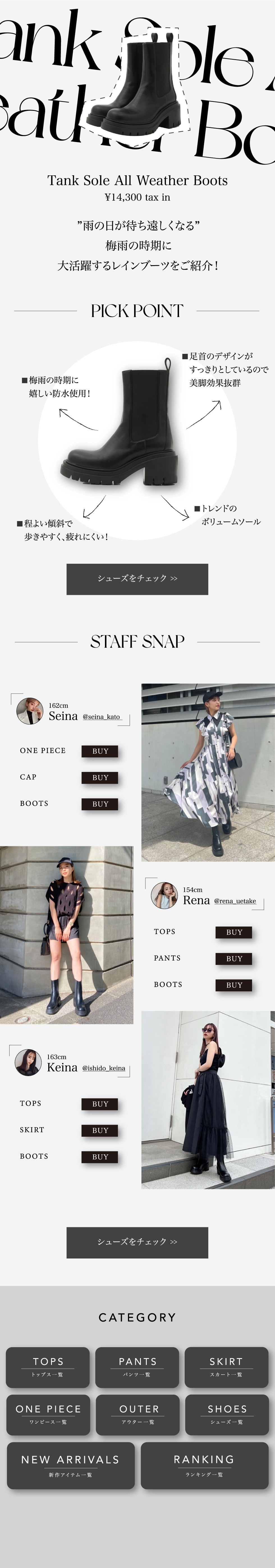Tap BUY beside Rena's PANTS
The image size is (275, 1568).
pos(234,958)
